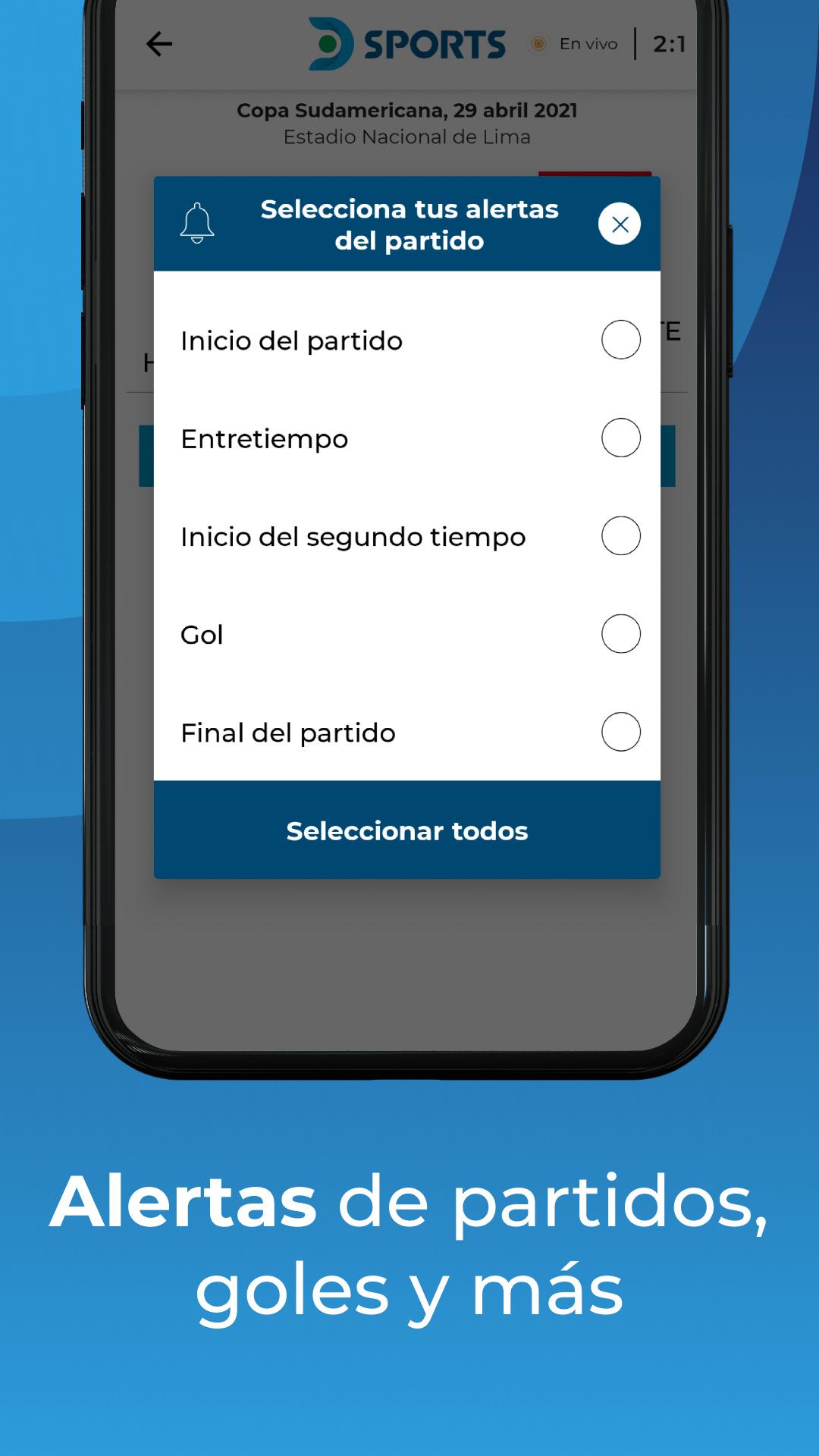Enable the Entretiempo alert circle
The height and width of the screenshot is (1456, 819).
[620, 438]
